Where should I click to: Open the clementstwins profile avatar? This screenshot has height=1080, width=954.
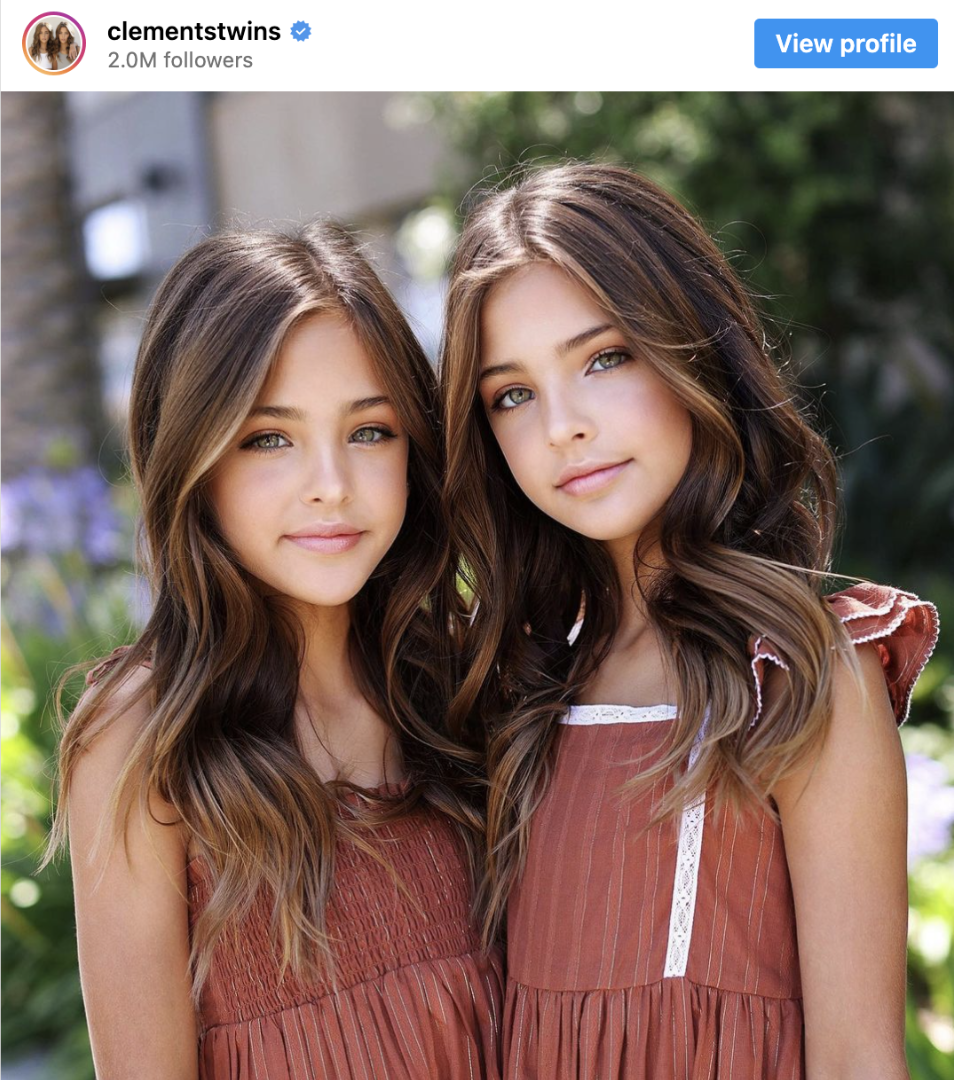(x=54, y=44)
